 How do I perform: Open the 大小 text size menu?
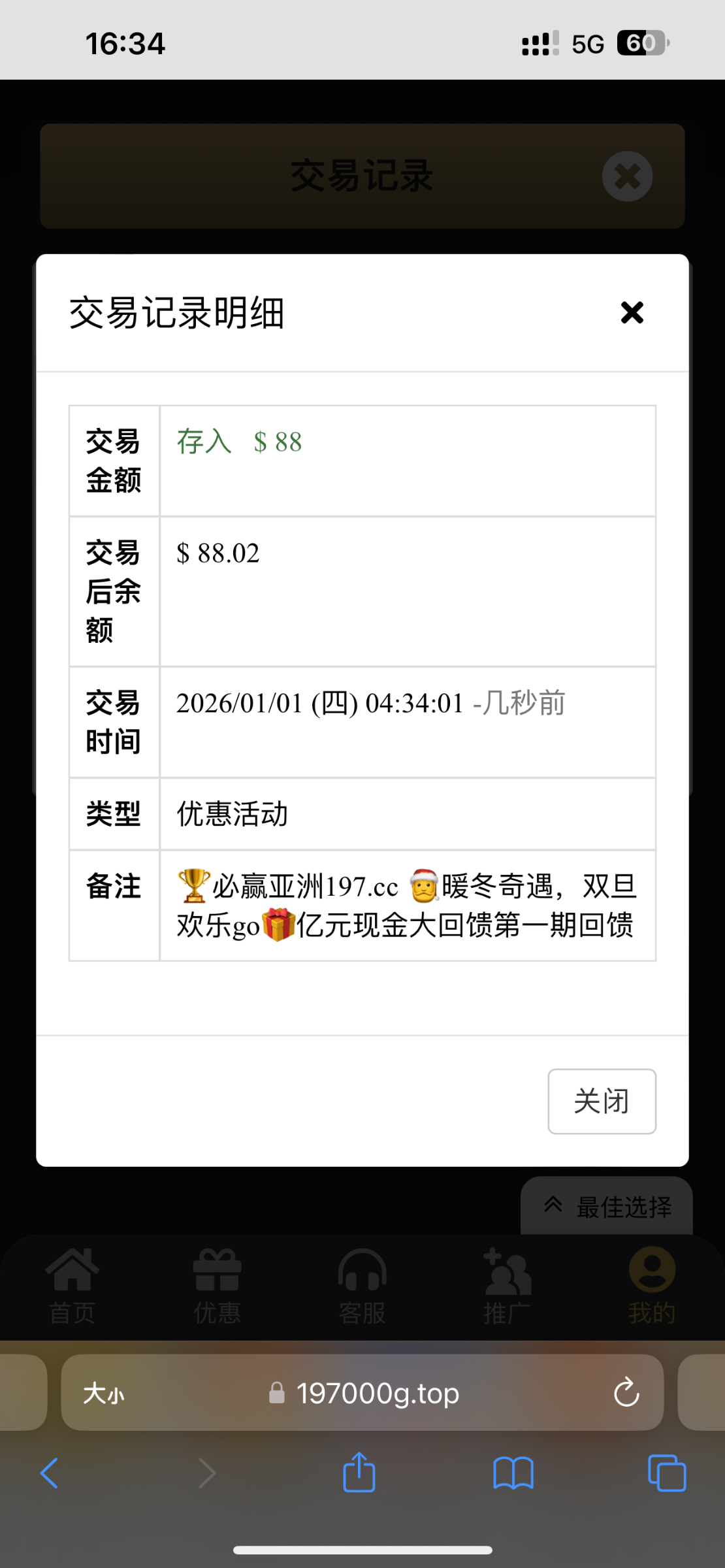pos(104,1394)
